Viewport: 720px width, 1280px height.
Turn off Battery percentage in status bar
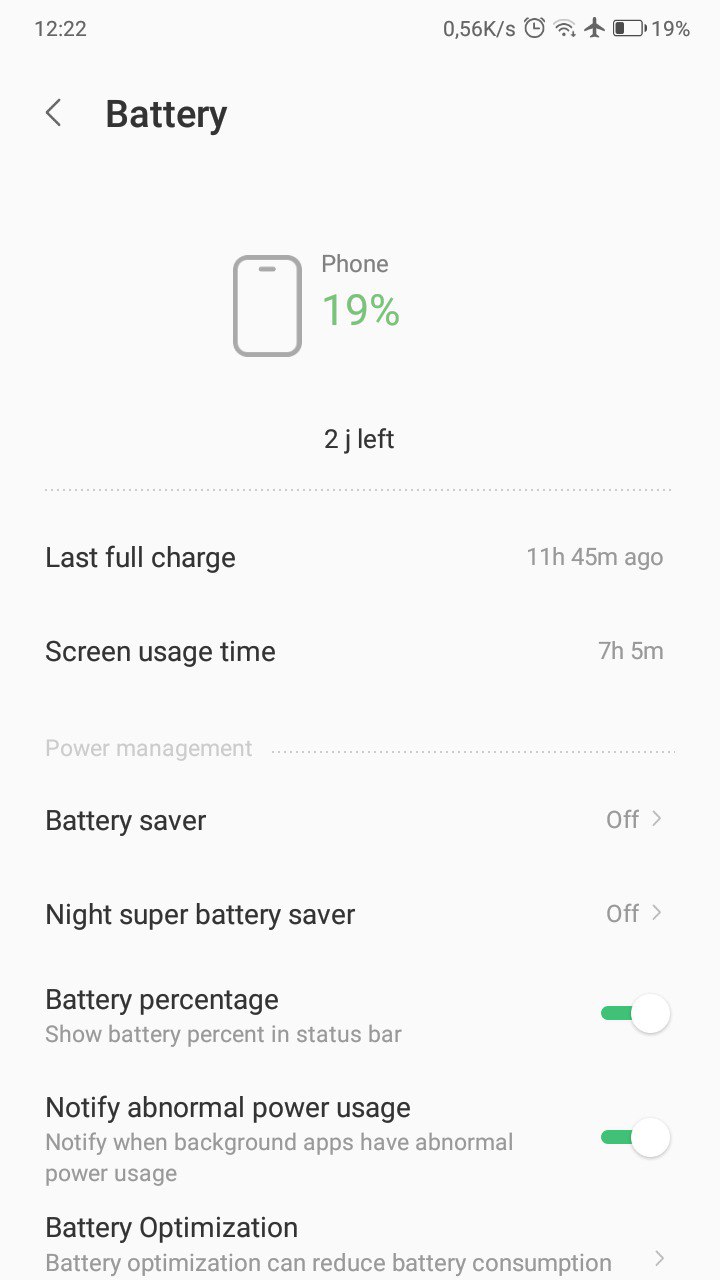point(635,1014)
